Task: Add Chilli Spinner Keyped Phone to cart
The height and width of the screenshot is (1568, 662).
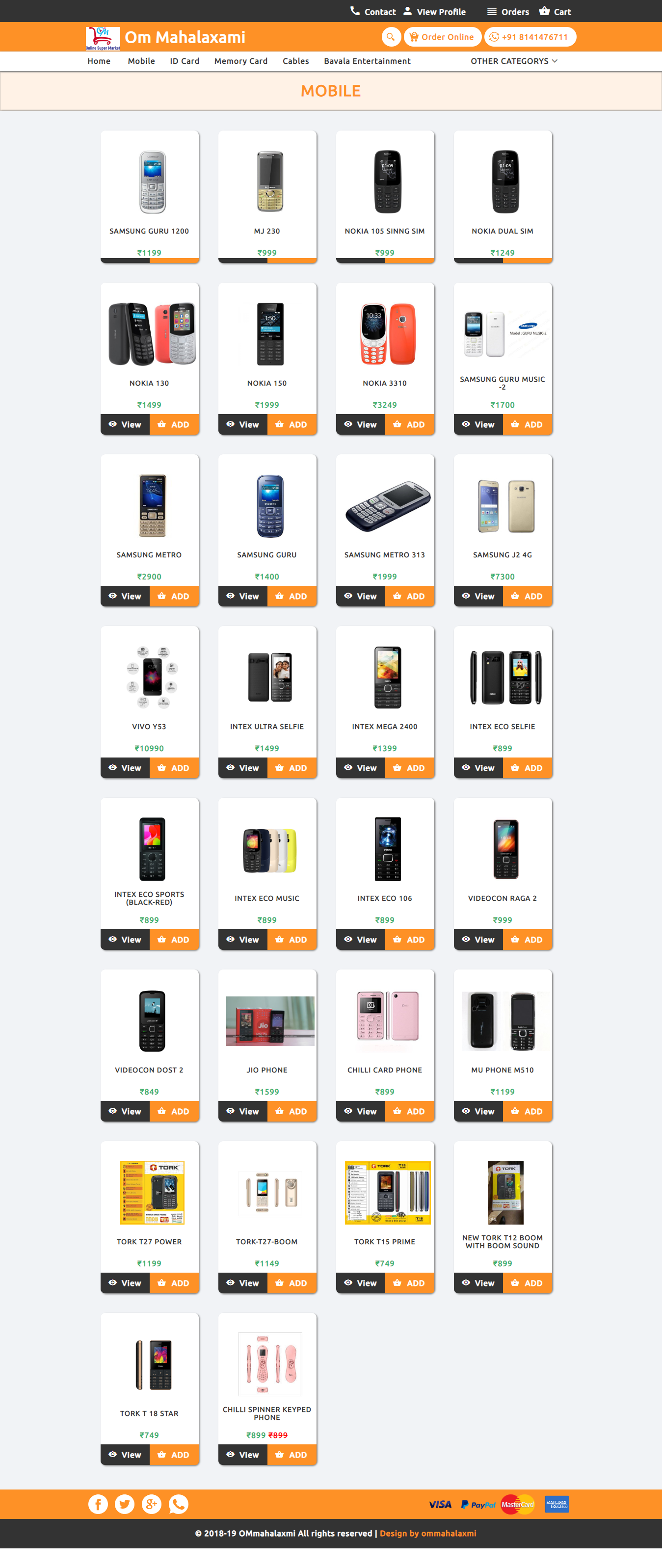Action: click(291, 1454)
